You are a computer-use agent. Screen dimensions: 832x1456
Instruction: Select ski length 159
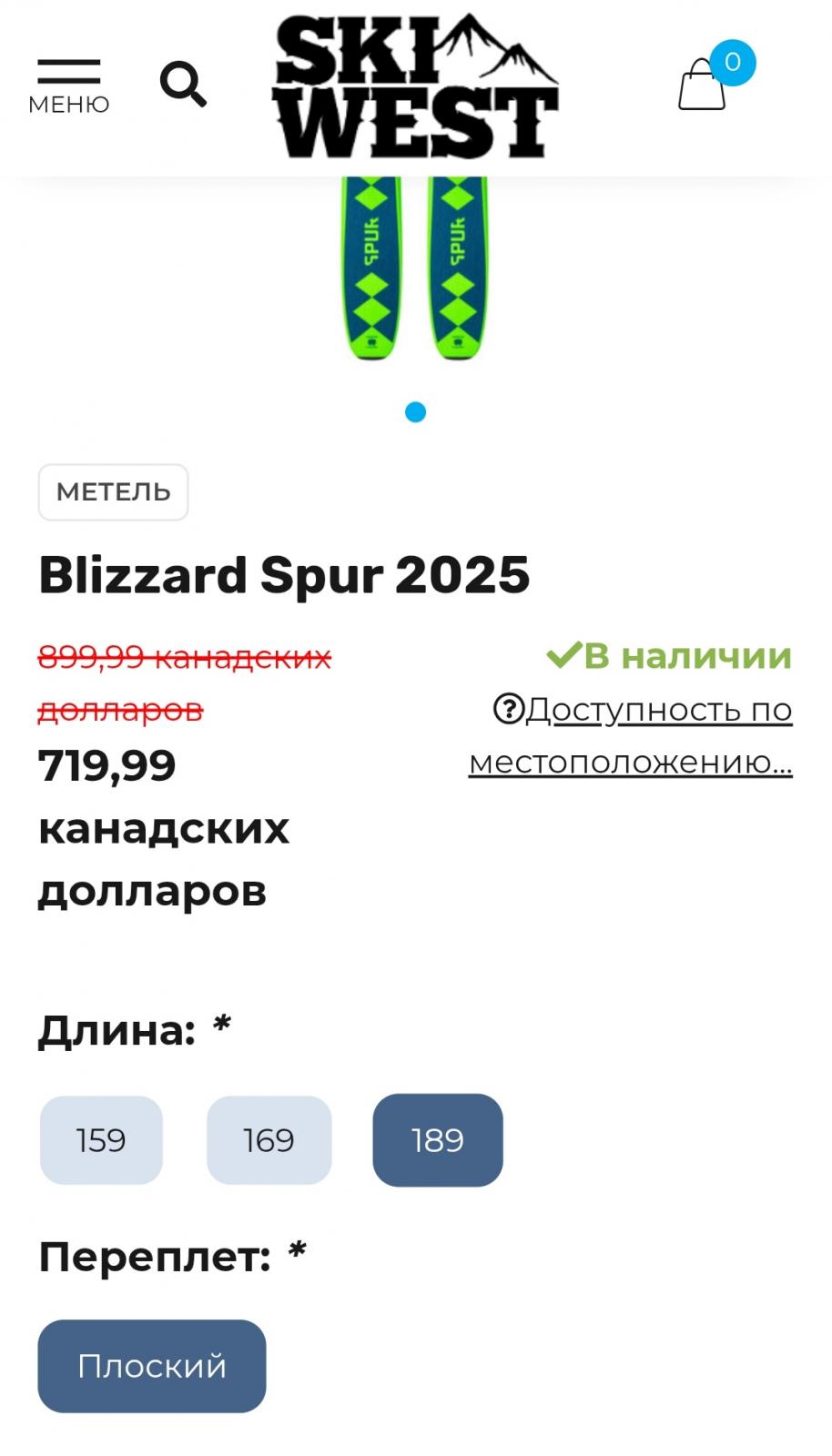point(101,1140)
